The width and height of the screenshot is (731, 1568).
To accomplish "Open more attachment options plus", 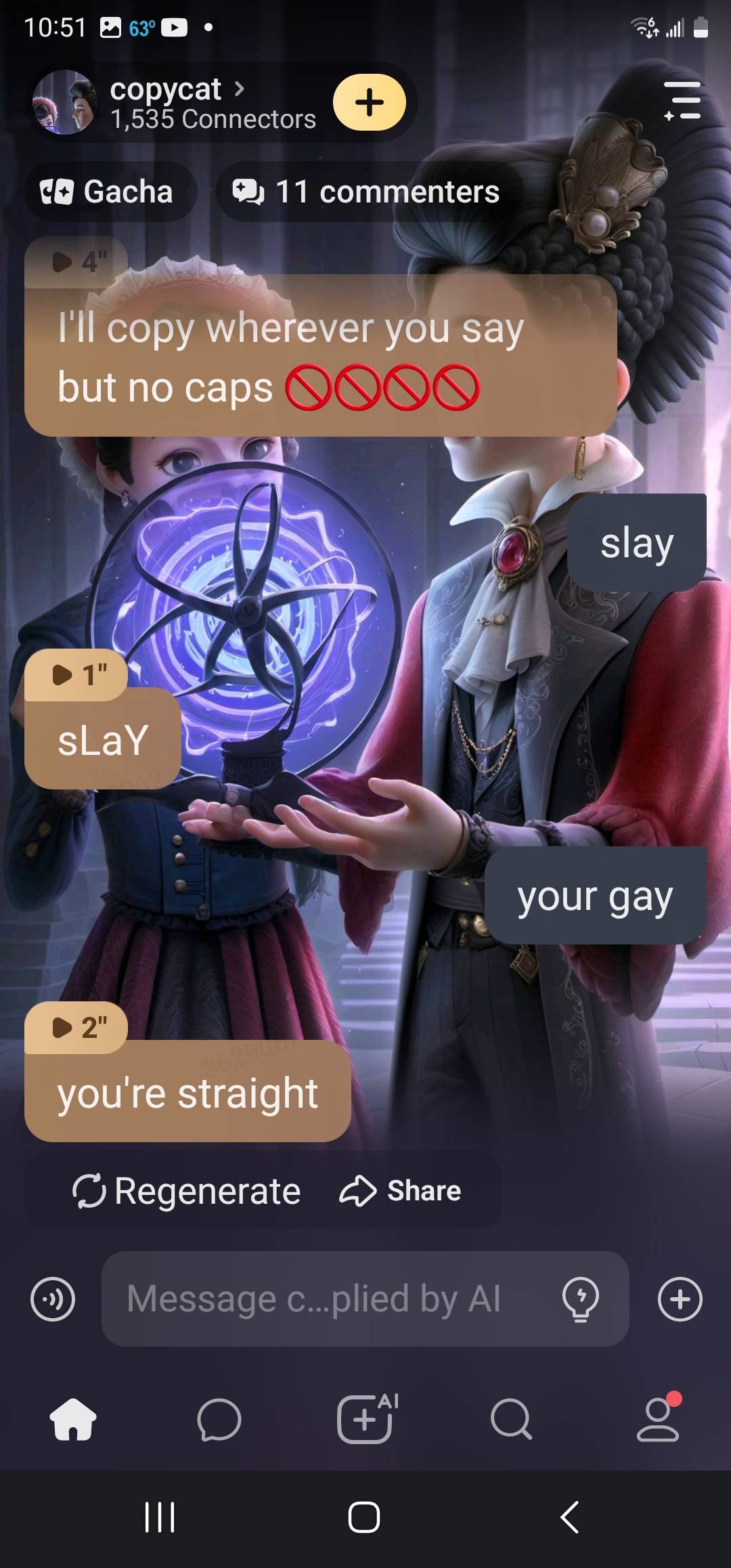I will (680, 1299).
